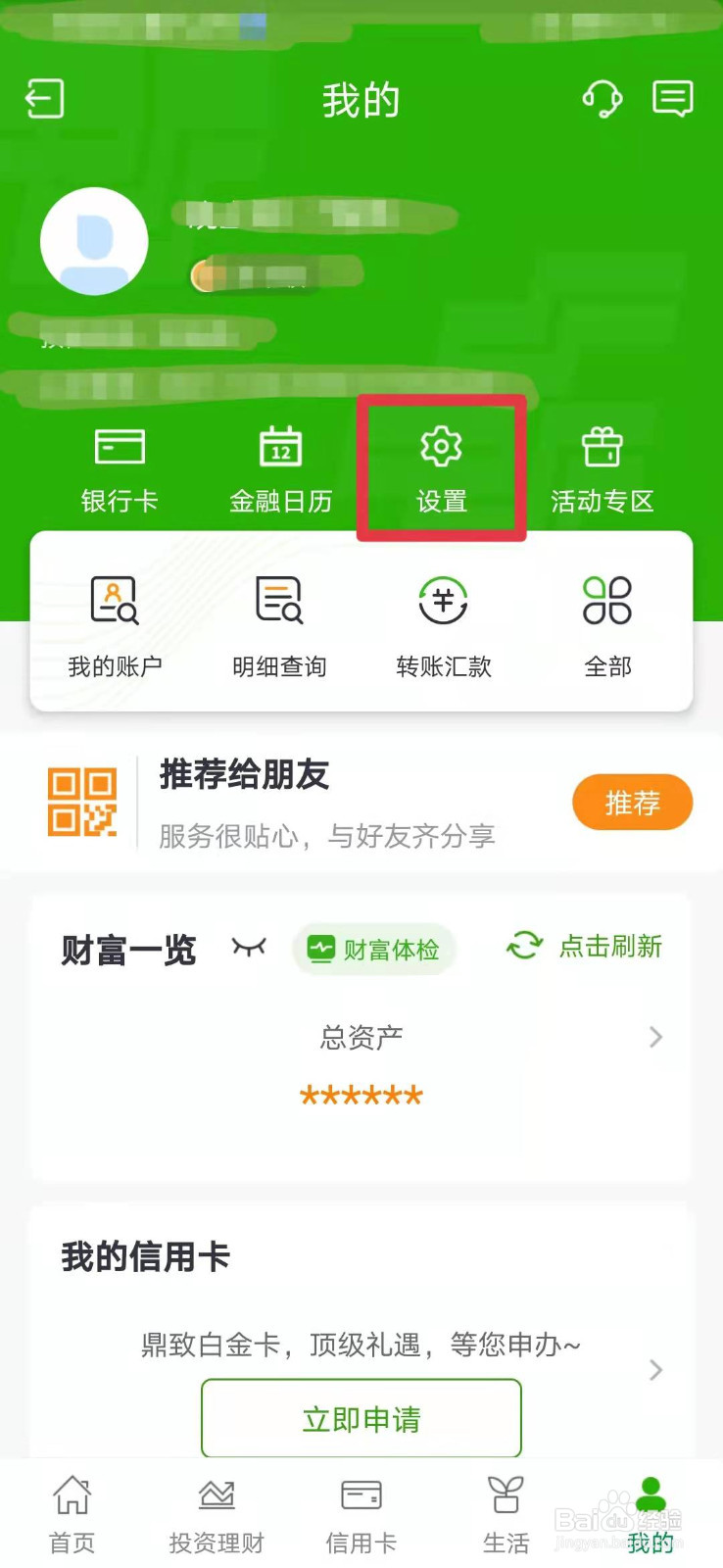Open the 全部 all-services icon
Image resolution: width=723 pixels, height=1568 pixels.
pos(606,622)
